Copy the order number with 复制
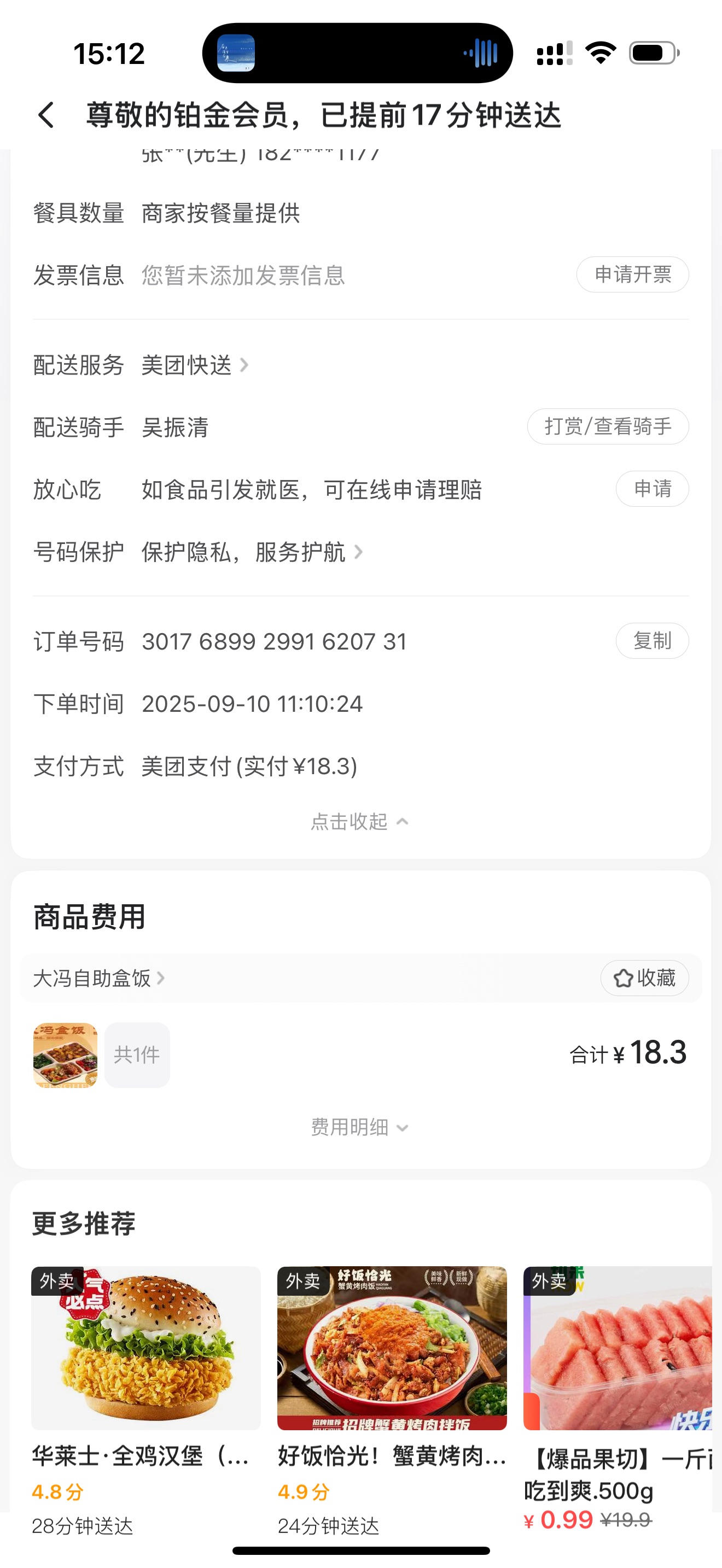The image size is (722, 1568). [651, 641]
